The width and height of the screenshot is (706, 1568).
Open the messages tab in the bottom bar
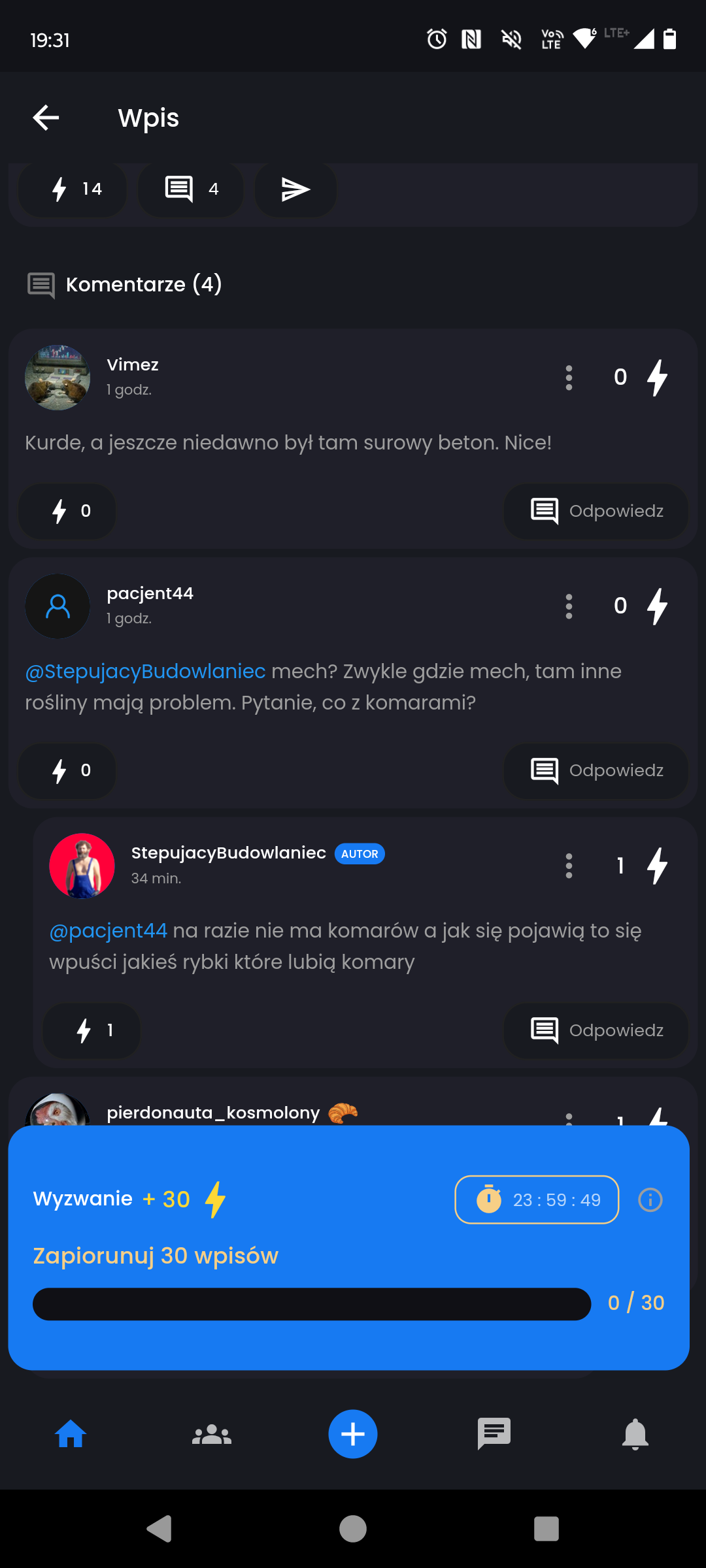click(494, 1434)
